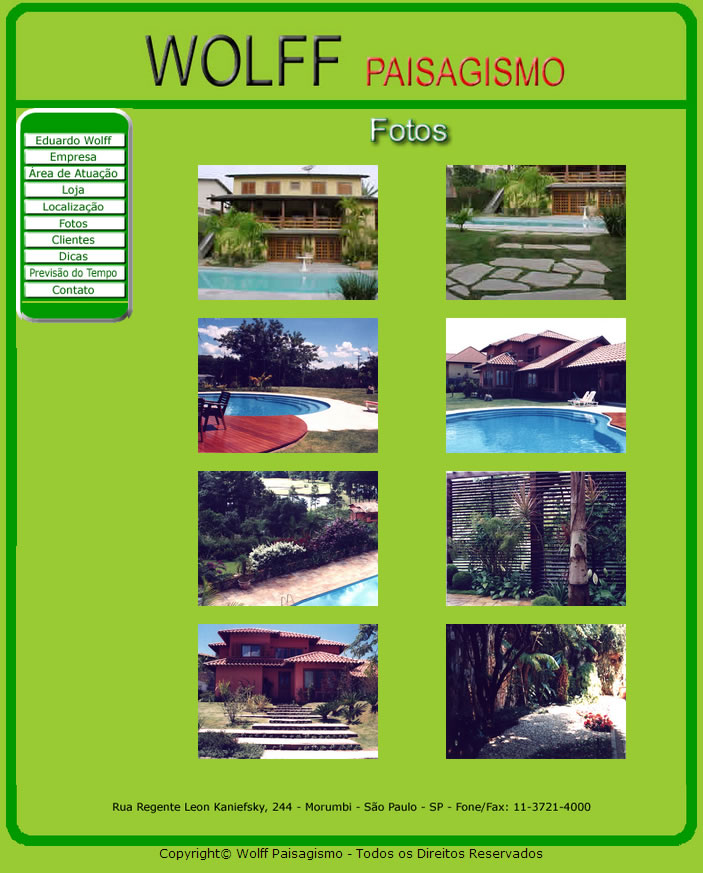Image resolution: width=703 pixels, height=873 pixels.
Task: Open the Clientes page
Action: point(74,240)
